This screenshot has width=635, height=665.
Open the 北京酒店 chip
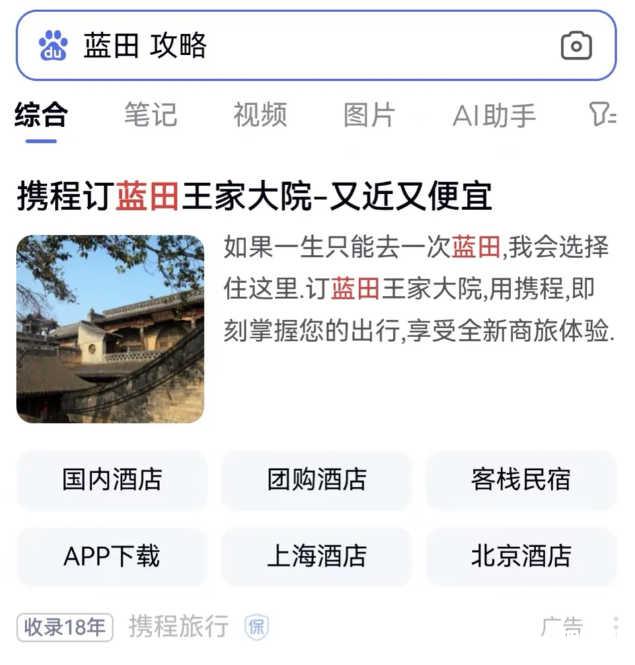[520, 556]
